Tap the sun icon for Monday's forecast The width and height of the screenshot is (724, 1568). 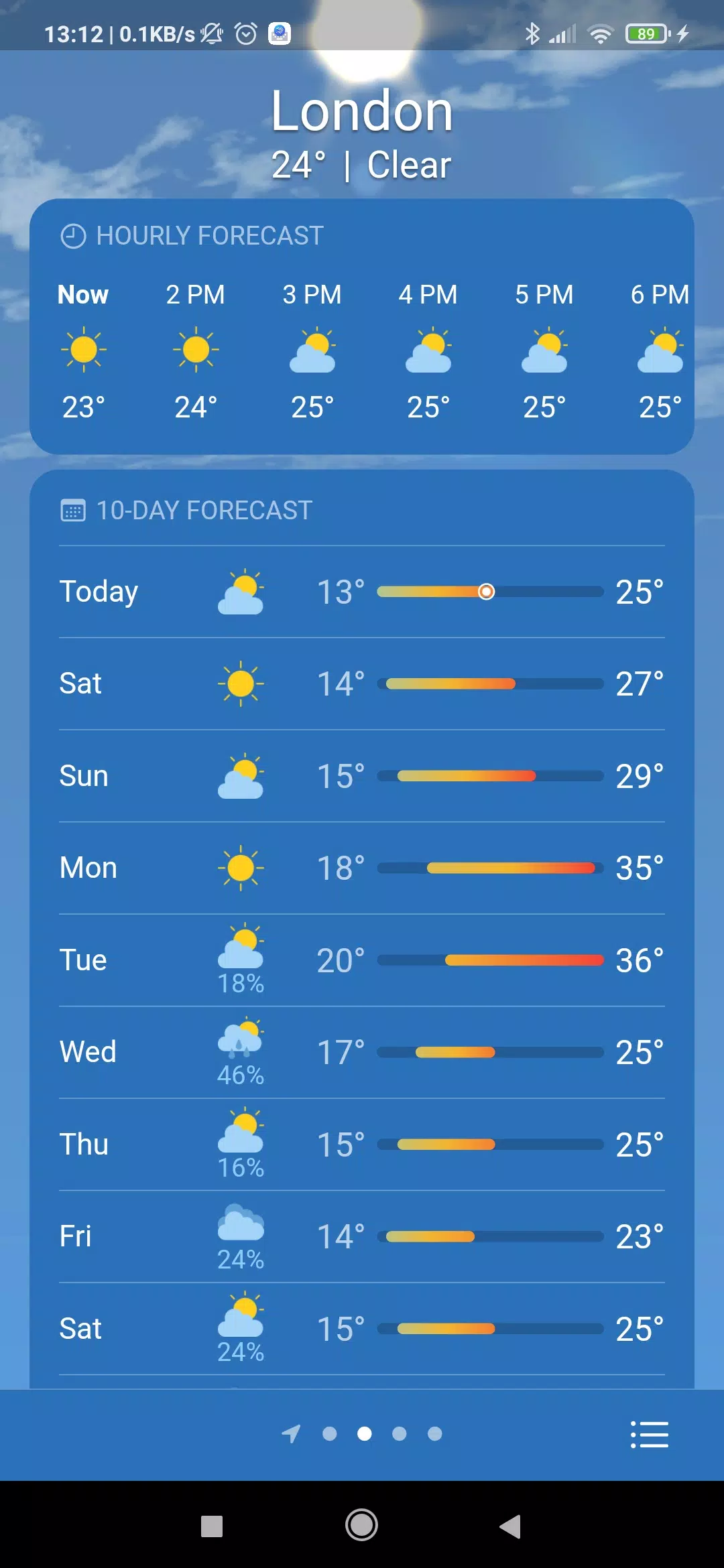[x=240, y=867]
